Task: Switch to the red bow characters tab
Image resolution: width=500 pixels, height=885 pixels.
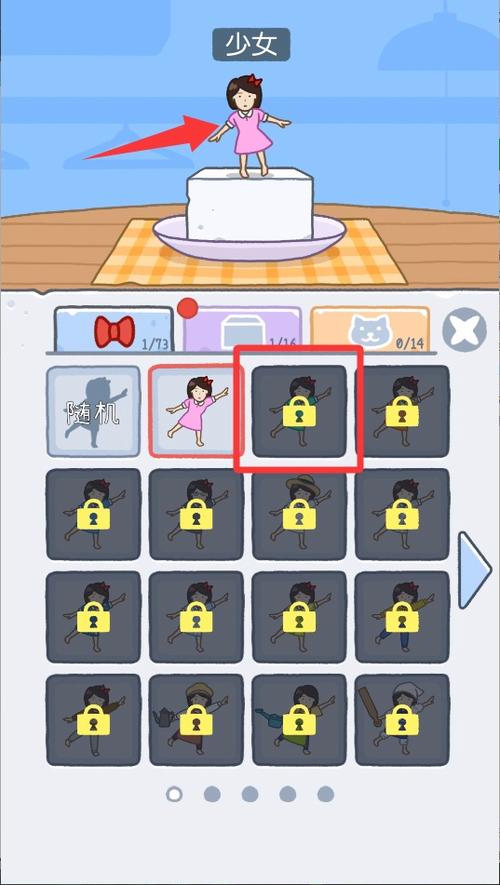Action: (x=113, y=330)
